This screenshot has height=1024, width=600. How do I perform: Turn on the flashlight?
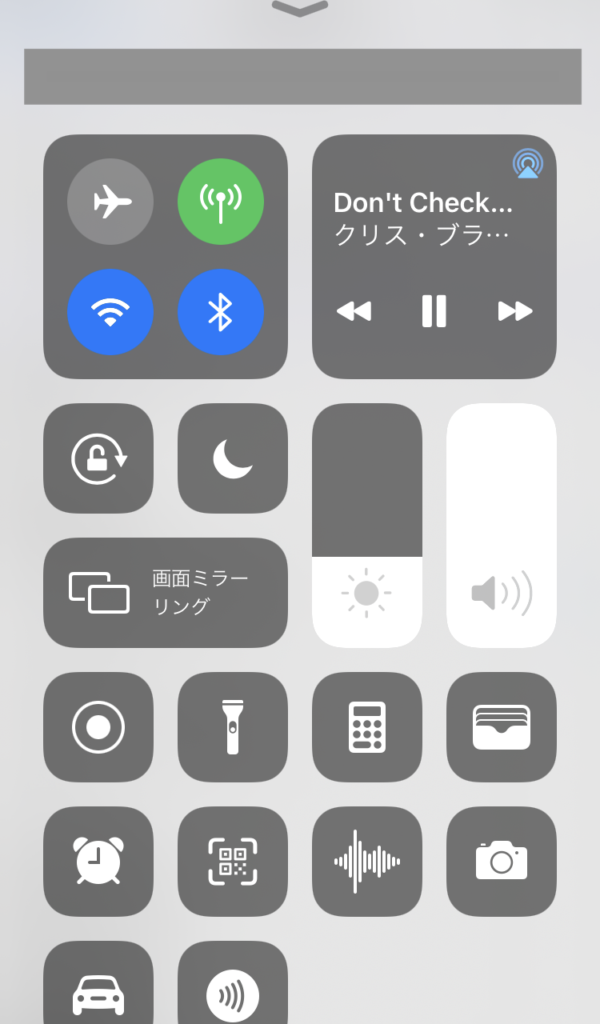click(232, 727)
